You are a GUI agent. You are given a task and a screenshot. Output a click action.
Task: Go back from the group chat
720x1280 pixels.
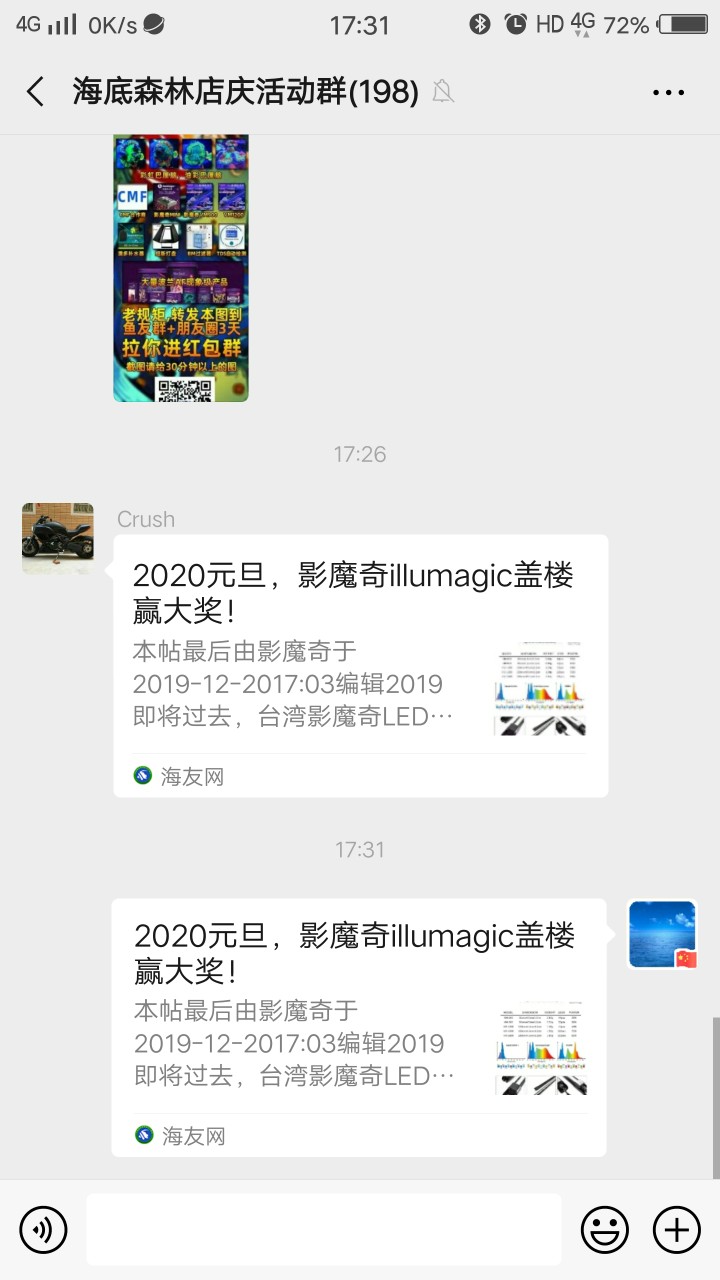pos(36,92)
